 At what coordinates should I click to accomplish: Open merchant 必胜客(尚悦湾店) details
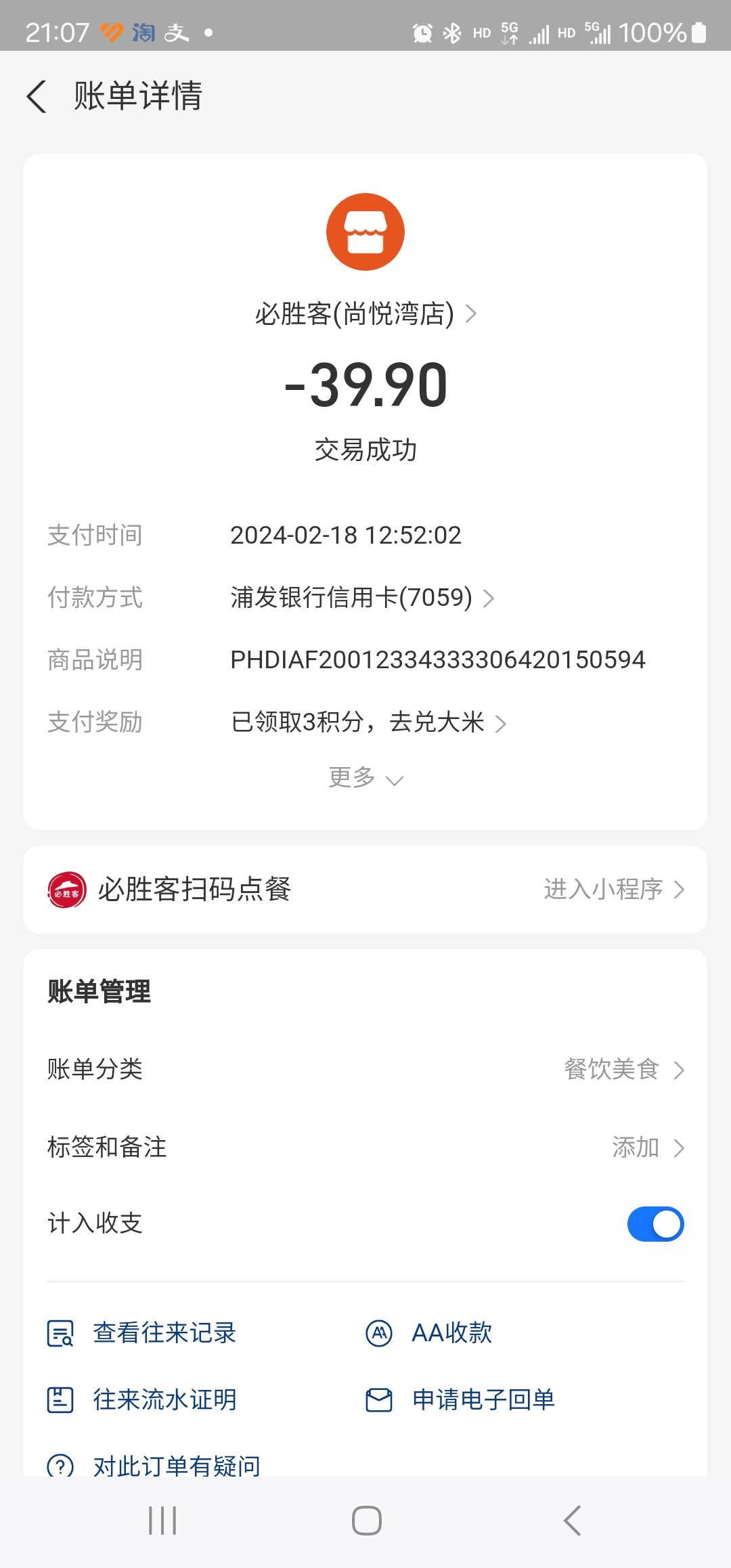point(365,313)
